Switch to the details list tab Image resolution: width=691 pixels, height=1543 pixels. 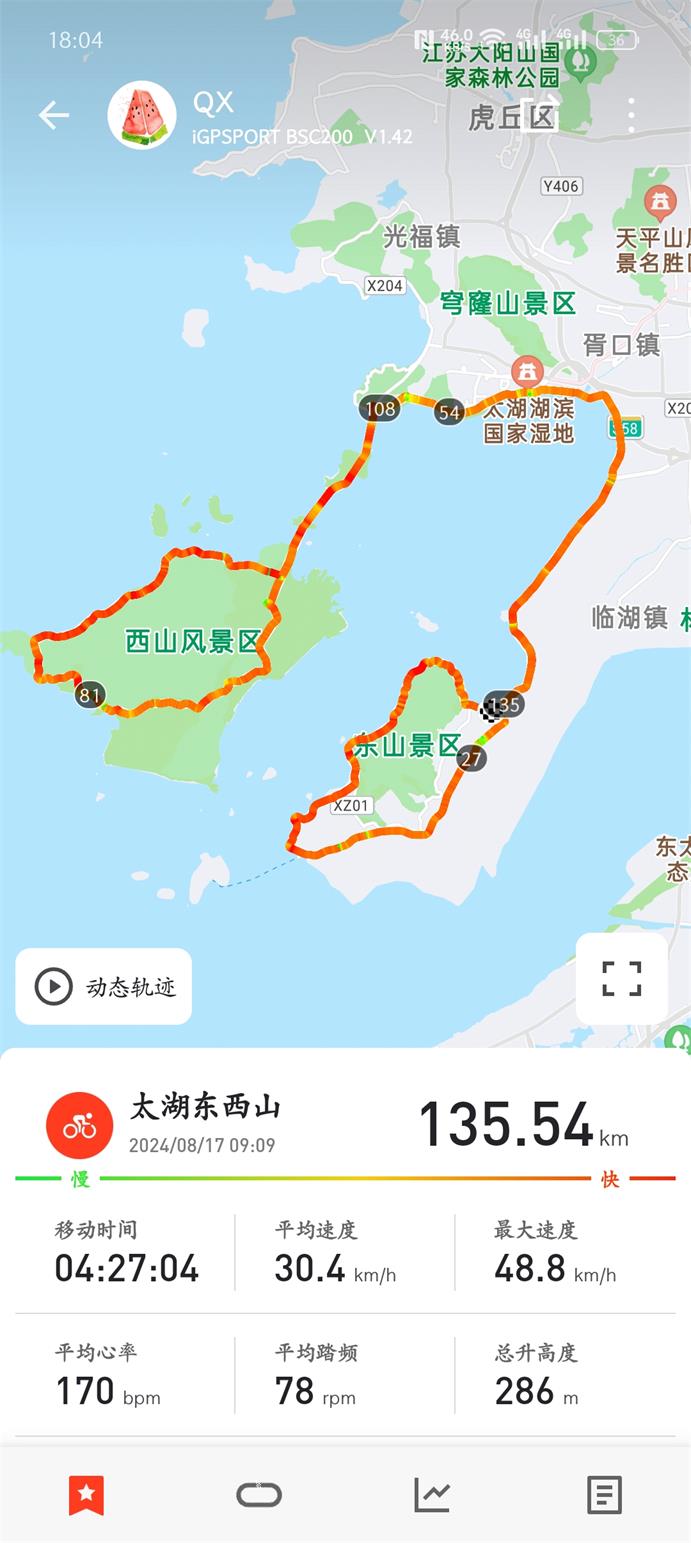pyautogui.click(x=604, y=1495)
